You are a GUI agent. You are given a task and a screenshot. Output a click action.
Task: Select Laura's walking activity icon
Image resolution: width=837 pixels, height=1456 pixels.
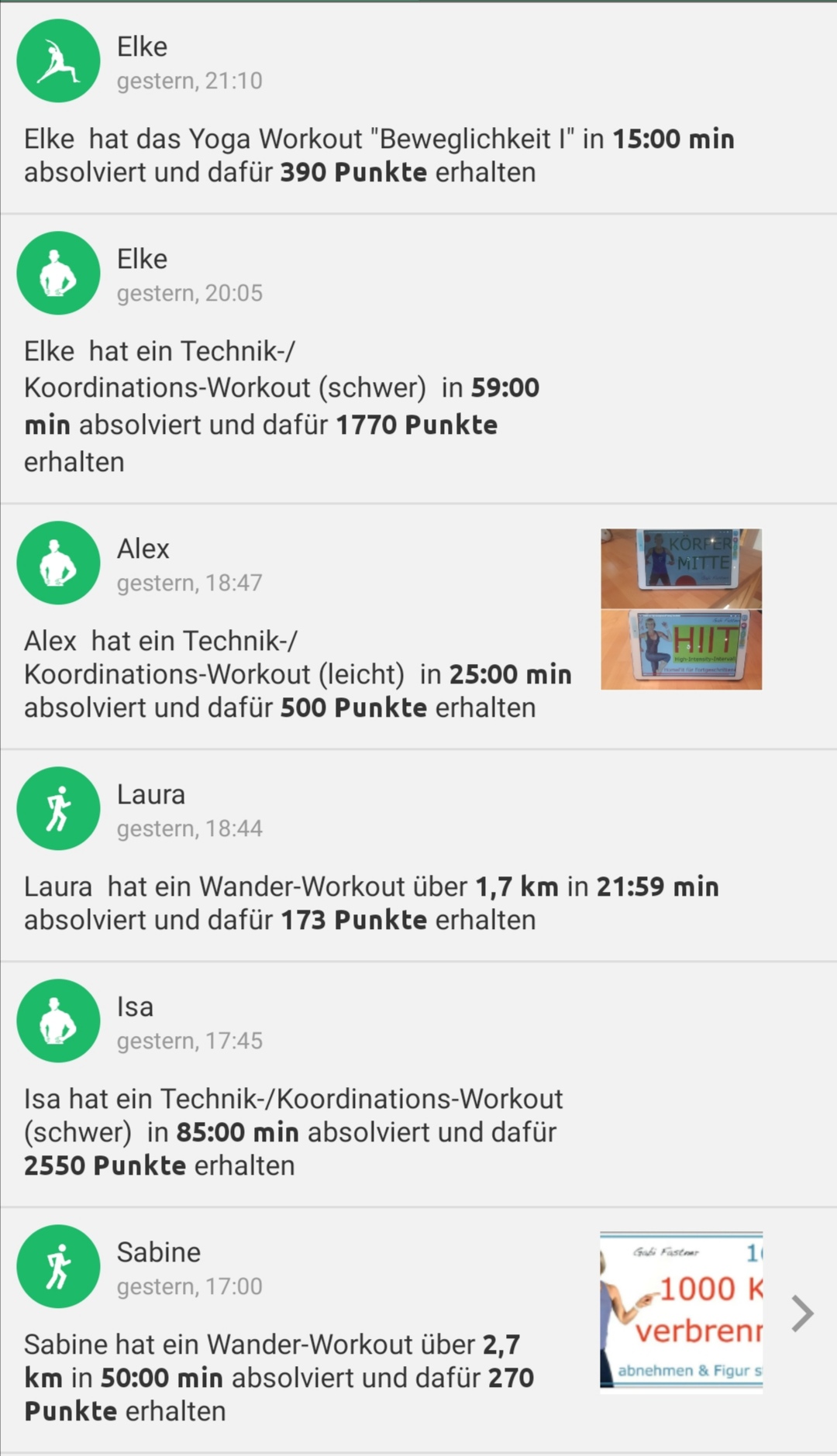coord(58,808)
